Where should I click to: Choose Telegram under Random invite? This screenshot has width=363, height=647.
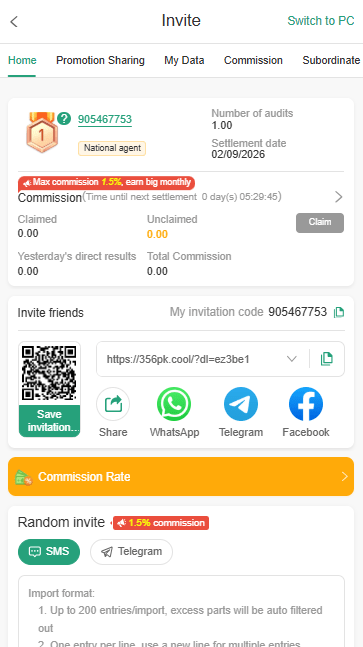pyautogui.click(x=132, y=552)
